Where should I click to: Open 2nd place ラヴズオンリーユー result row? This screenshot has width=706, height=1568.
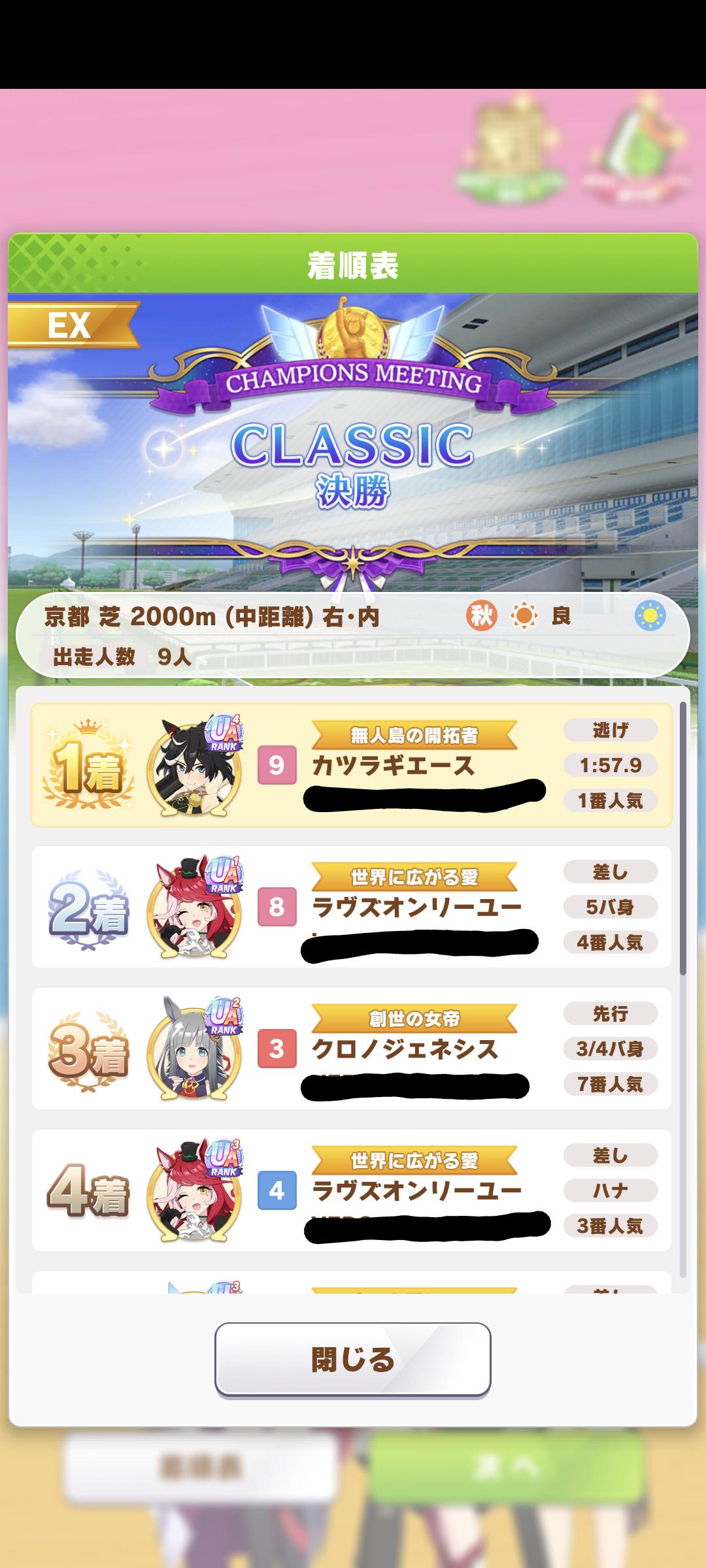[352, 907]
